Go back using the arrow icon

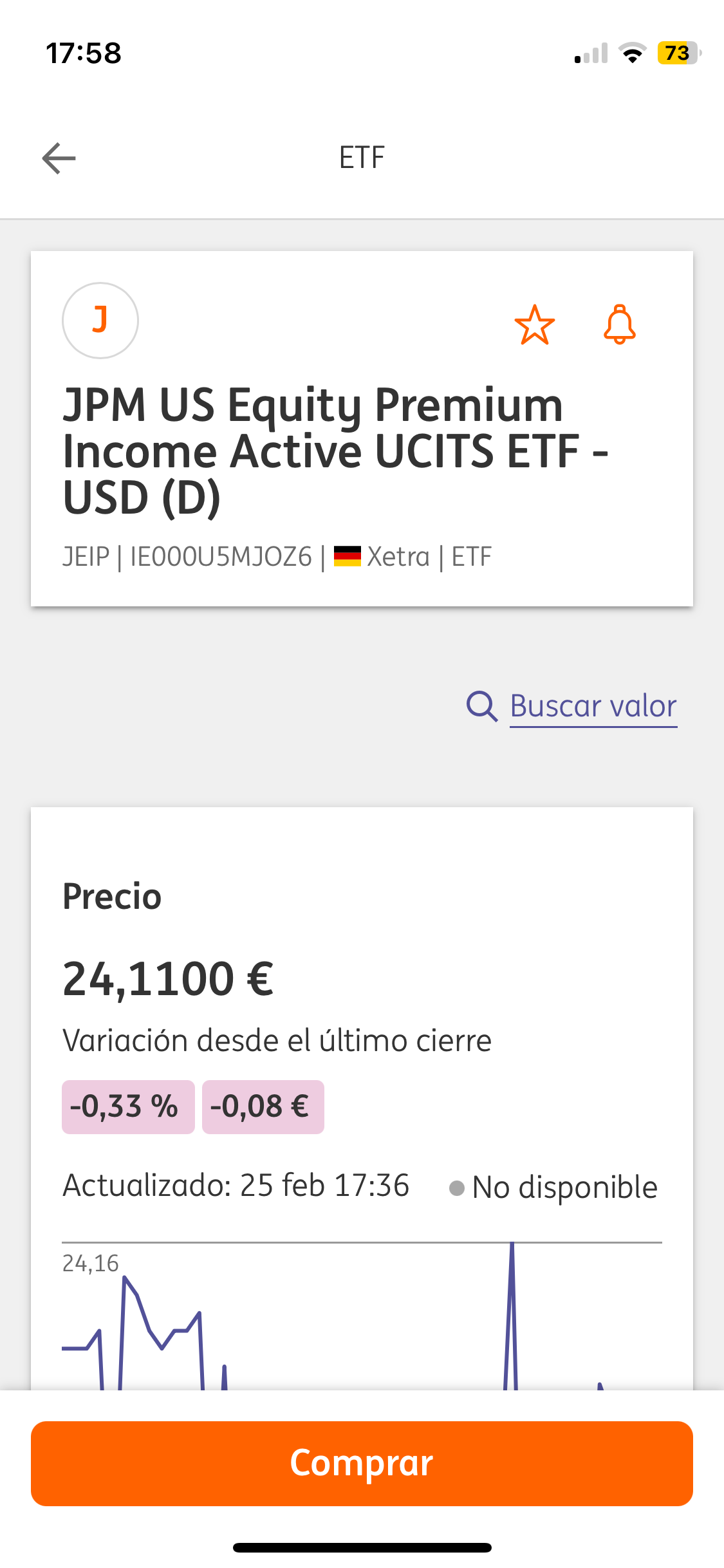click(x=59, y=158)
